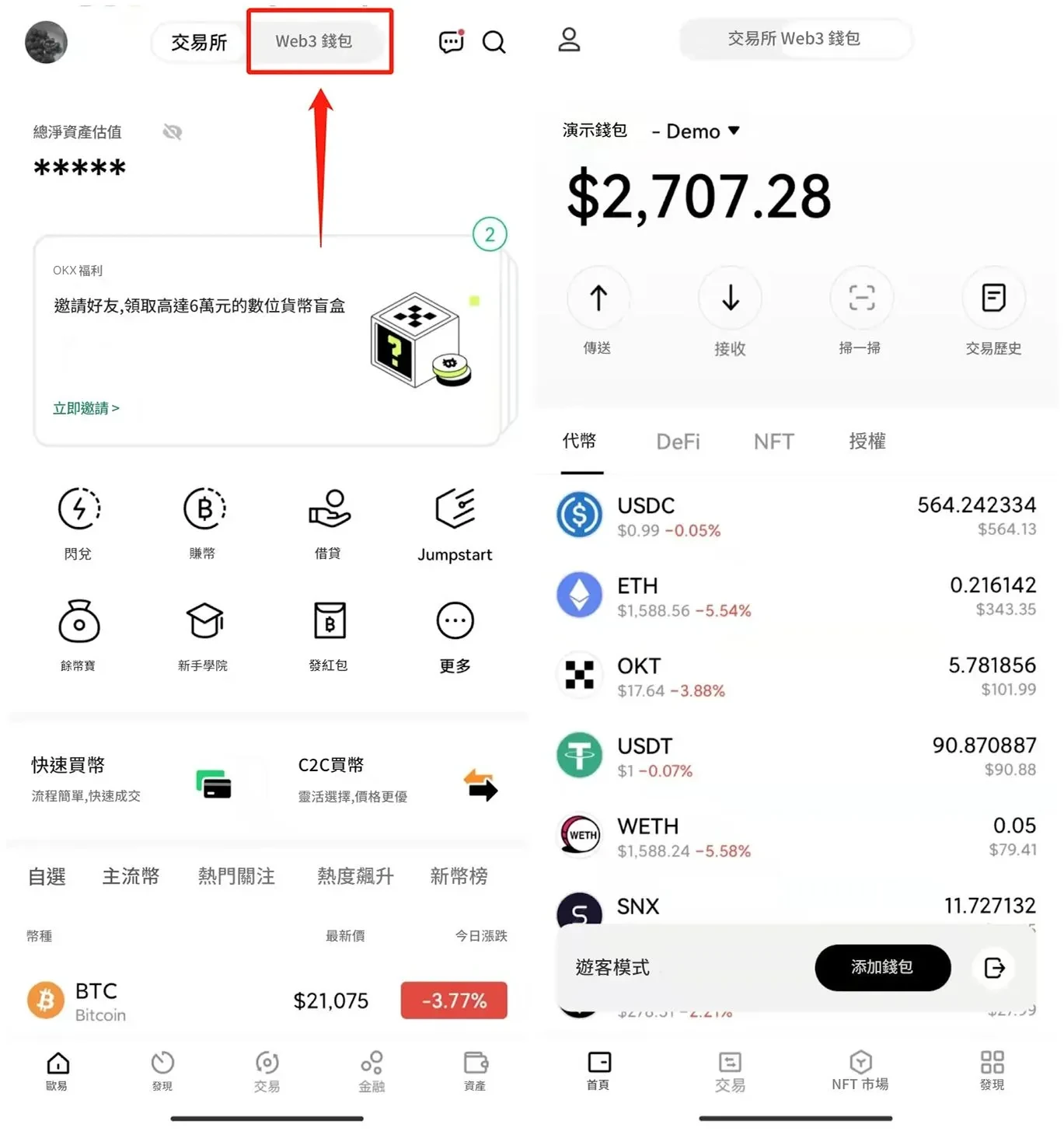This screenshot has width=1064, height=1135.
Task: Open 閃兌 quick convert
Action: [x=78, y=522]
